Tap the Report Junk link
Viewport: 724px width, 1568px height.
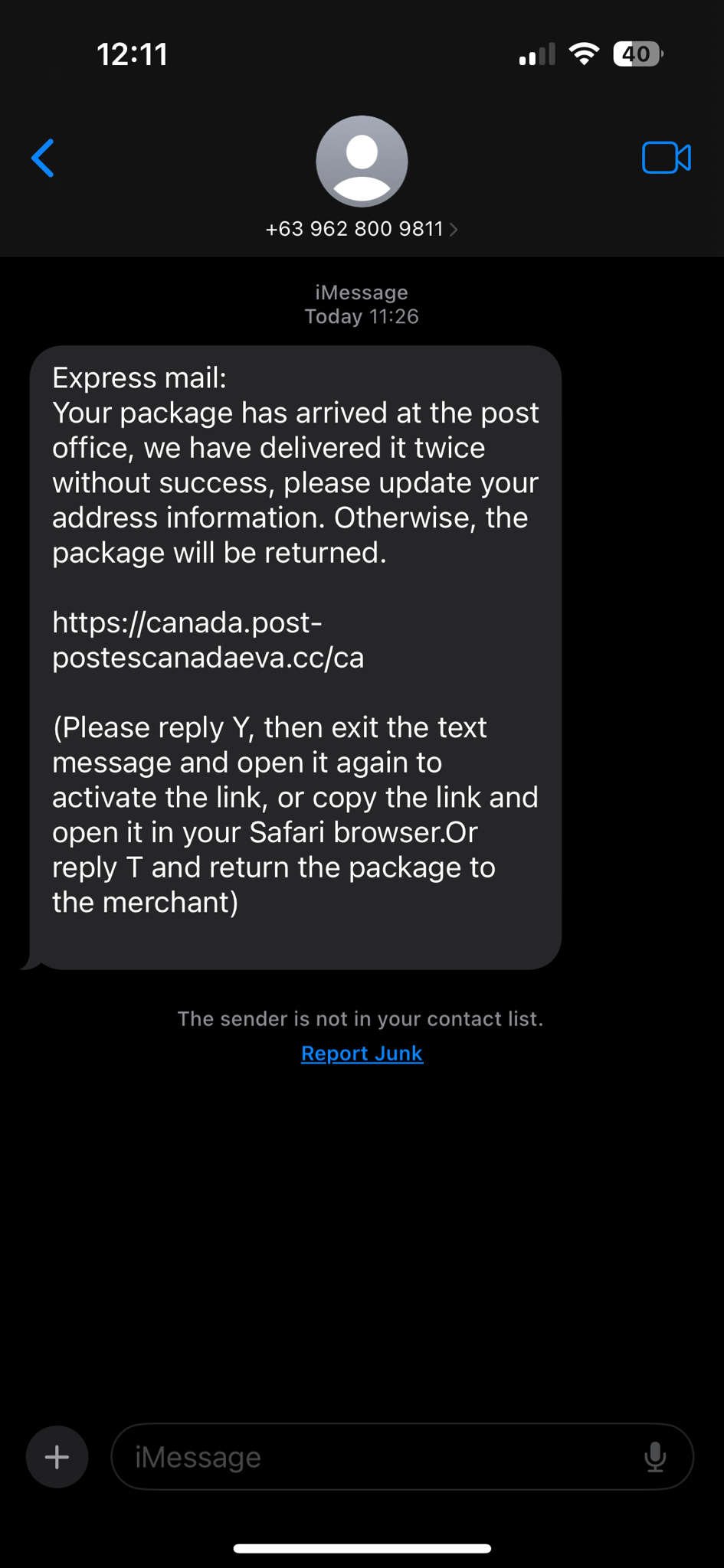point(362,1053)
